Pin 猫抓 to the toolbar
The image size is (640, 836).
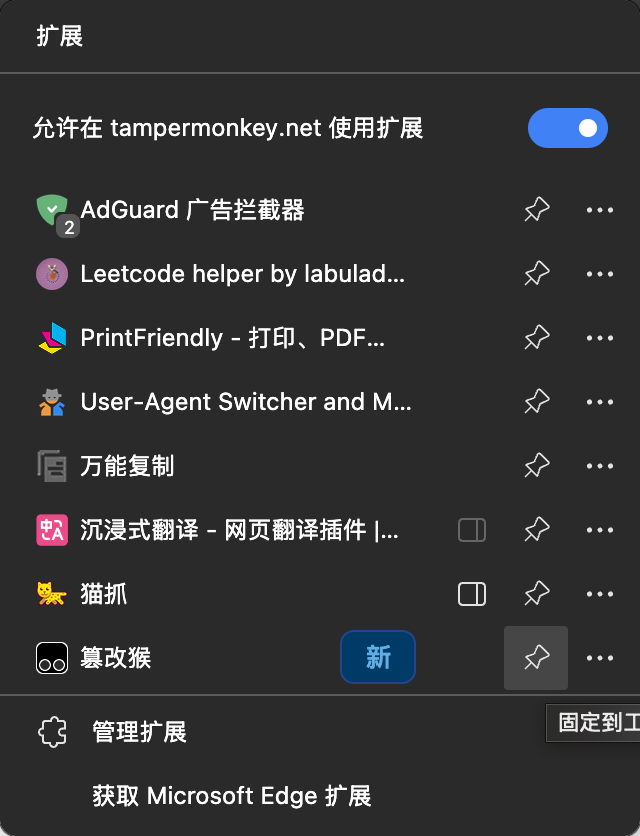click(x=537, y=594)
